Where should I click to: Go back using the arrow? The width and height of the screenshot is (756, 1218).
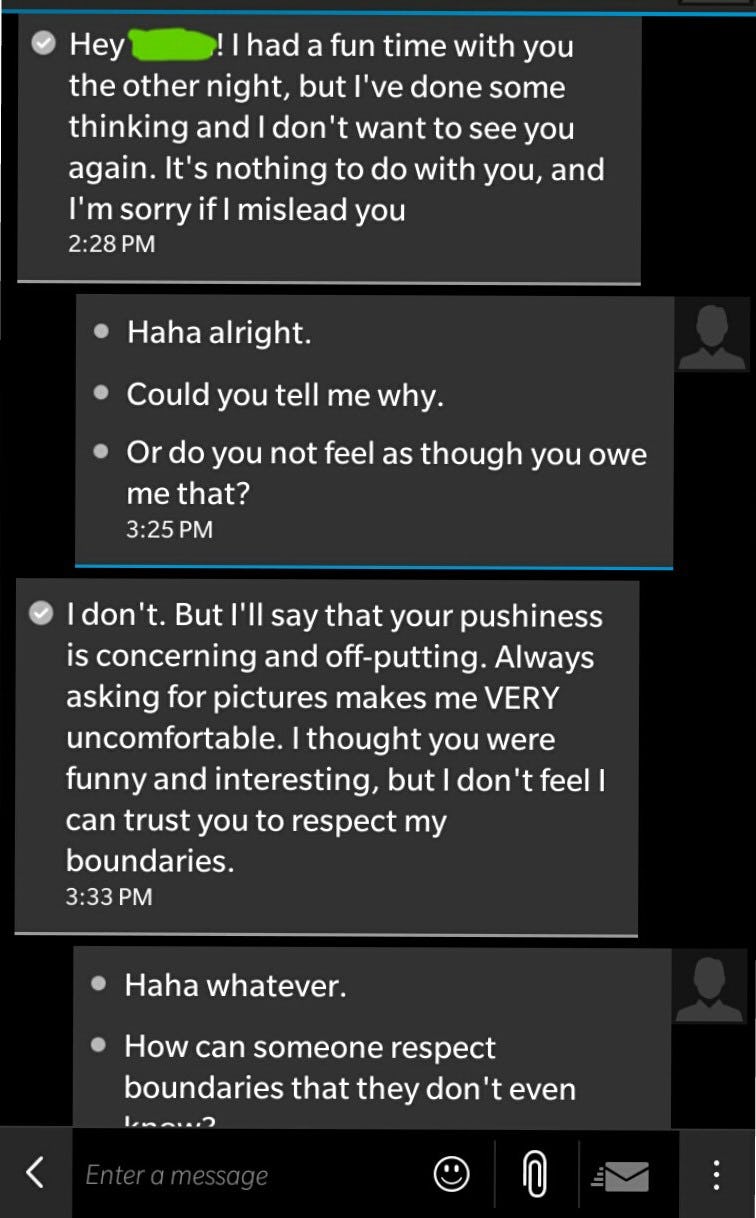coord(35,1173)
